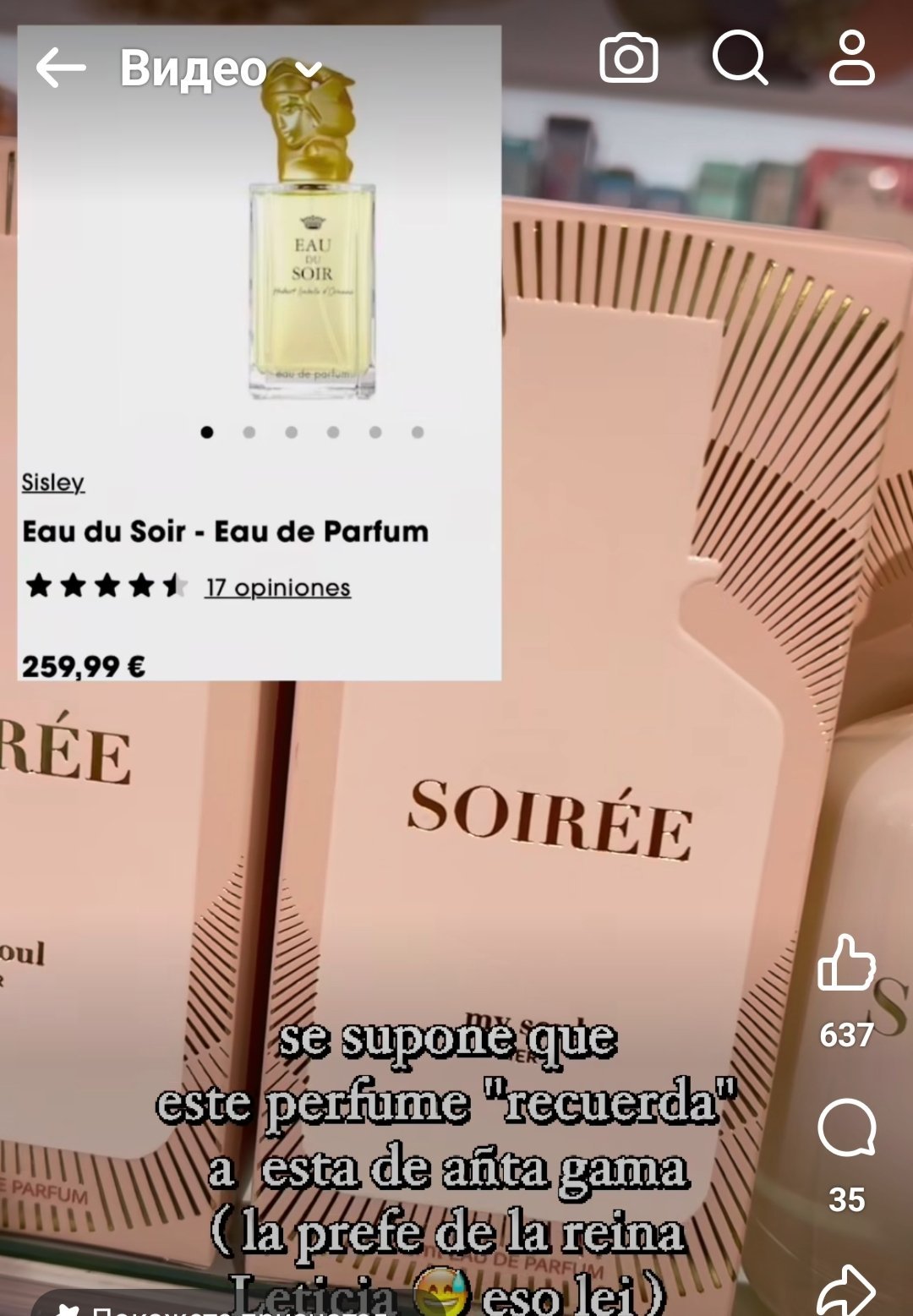
Task: Open the comments on this video
Action: [845, 1128]
